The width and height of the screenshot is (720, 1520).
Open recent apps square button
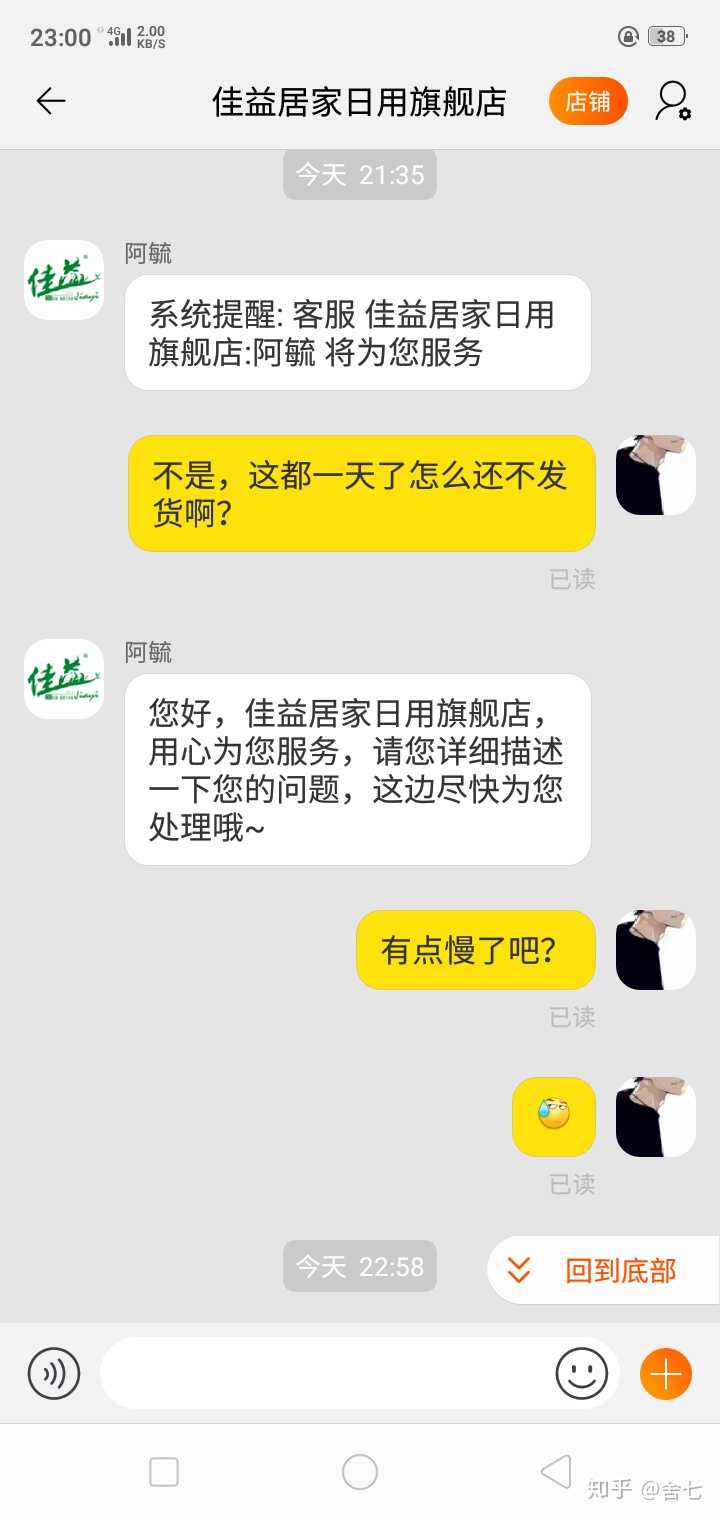click(164, 1472)
